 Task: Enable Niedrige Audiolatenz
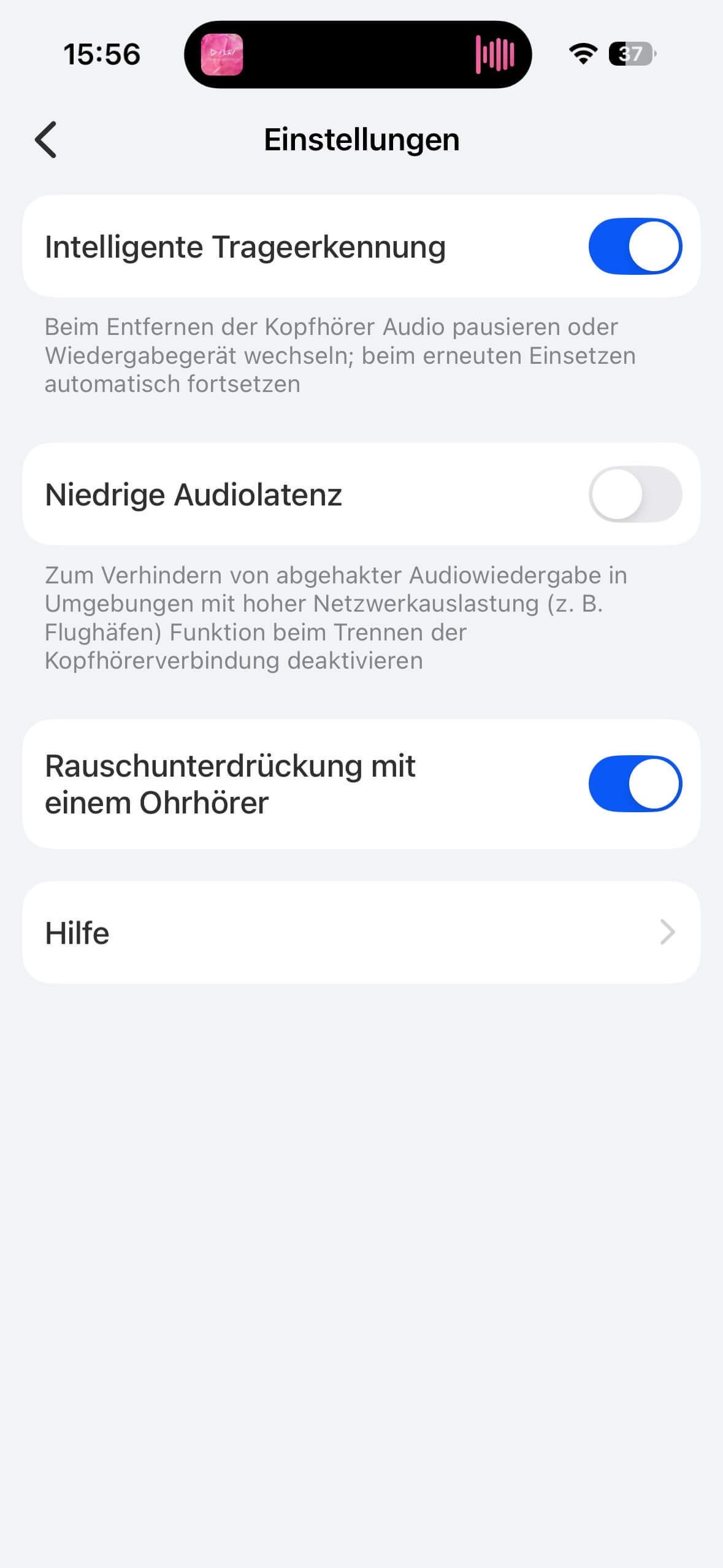point(635,494)
